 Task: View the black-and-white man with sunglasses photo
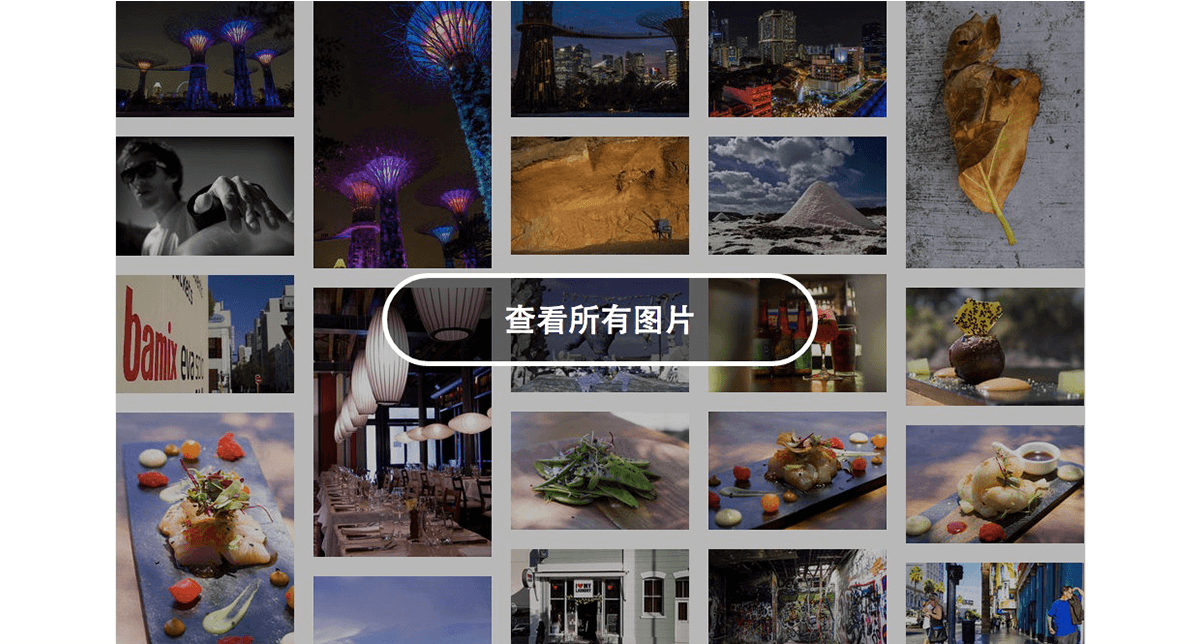[204, 196]
